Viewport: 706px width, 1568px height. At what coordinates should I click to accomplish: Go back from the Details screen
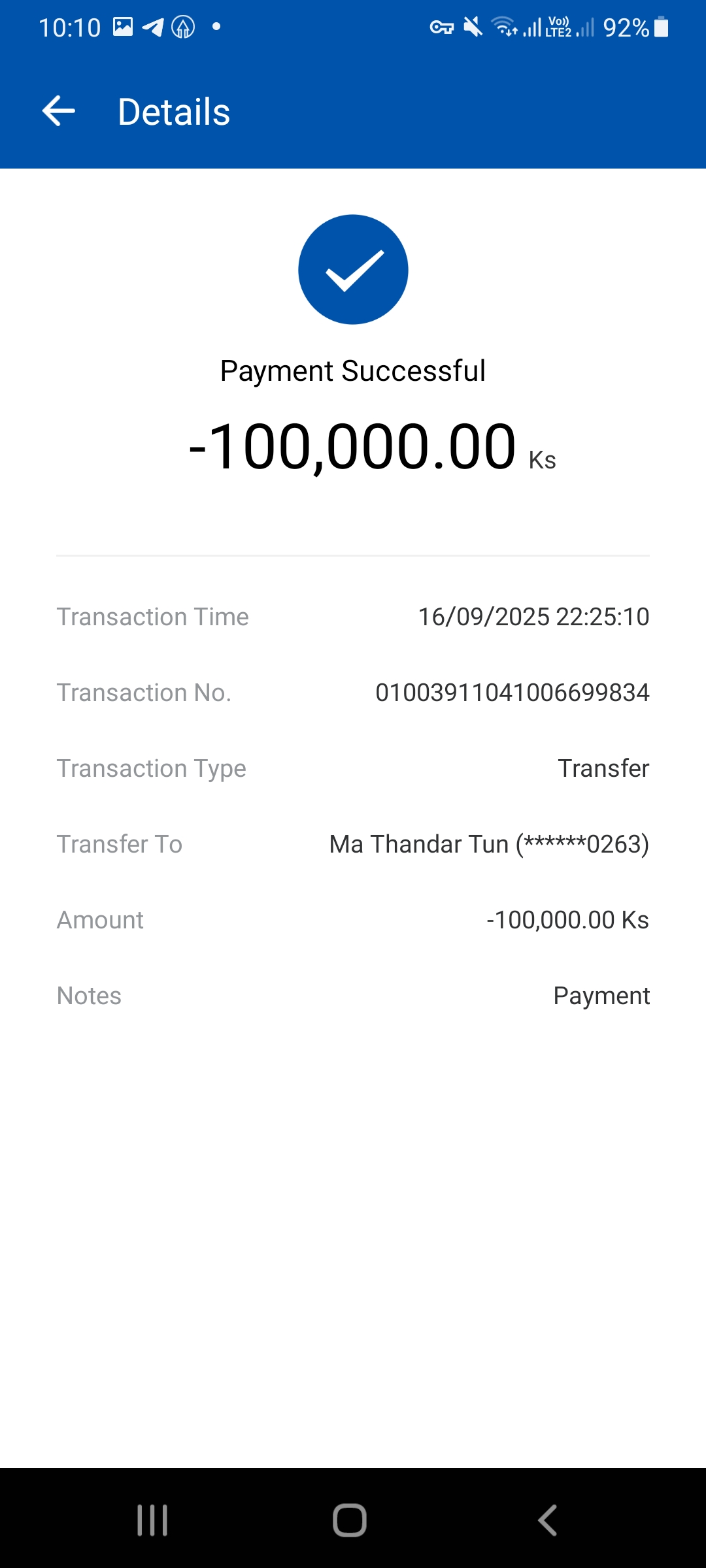click(59, 111)
